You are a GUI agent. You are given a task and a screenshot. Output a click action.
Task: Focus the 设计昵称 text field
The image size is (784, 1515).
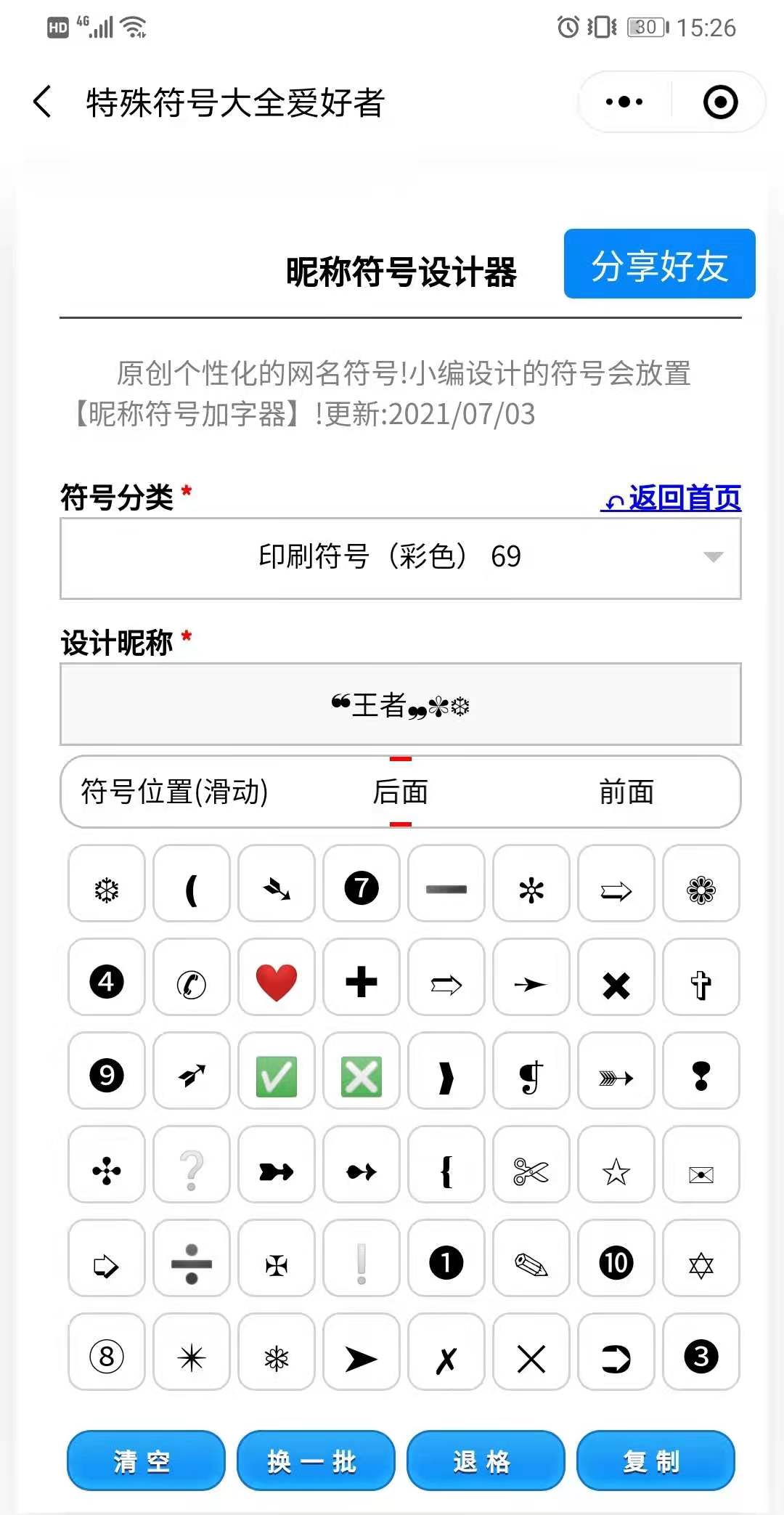click(x=401, y=704)
